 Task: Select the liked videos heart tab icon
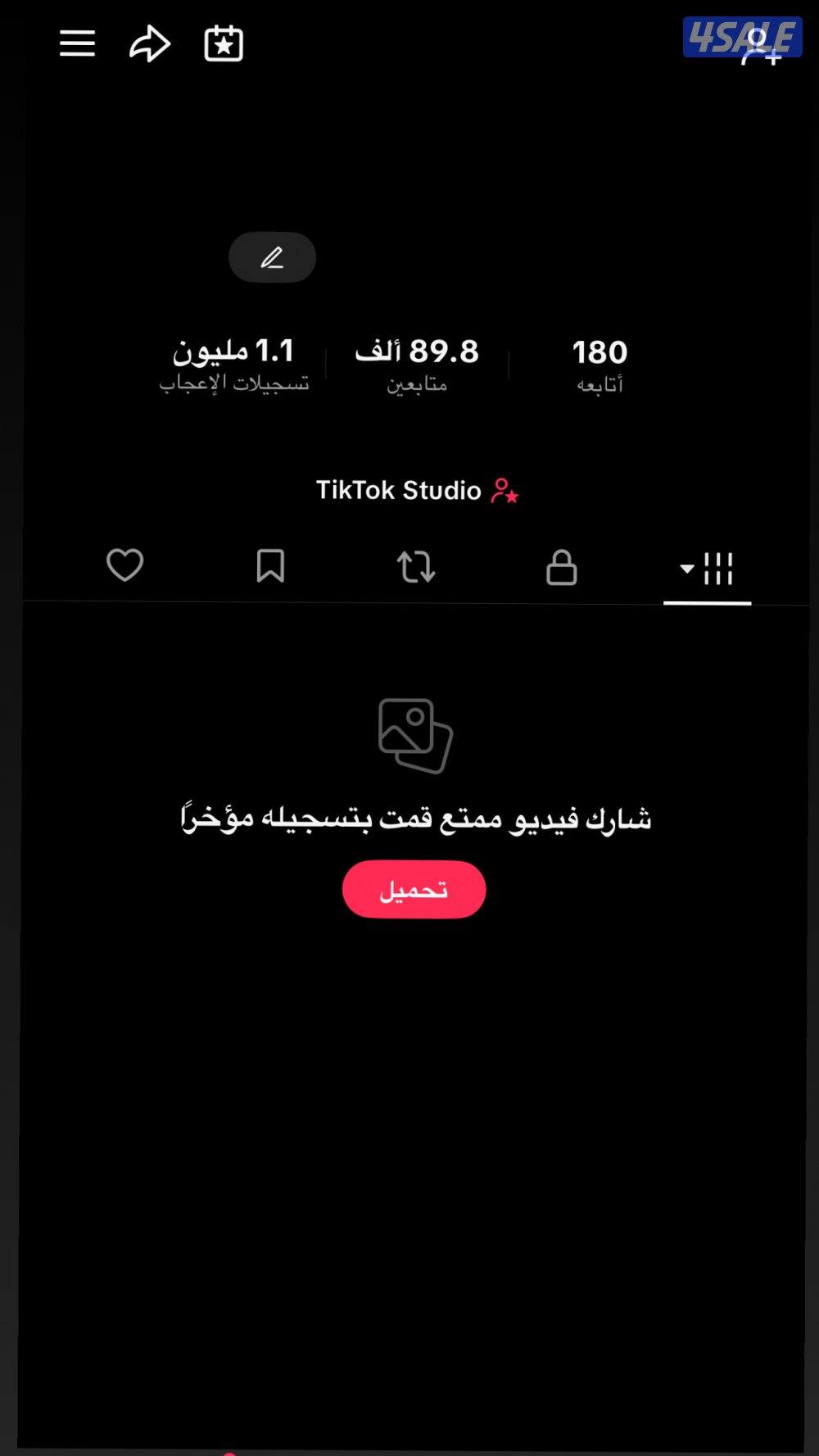[x=124, y=565]
